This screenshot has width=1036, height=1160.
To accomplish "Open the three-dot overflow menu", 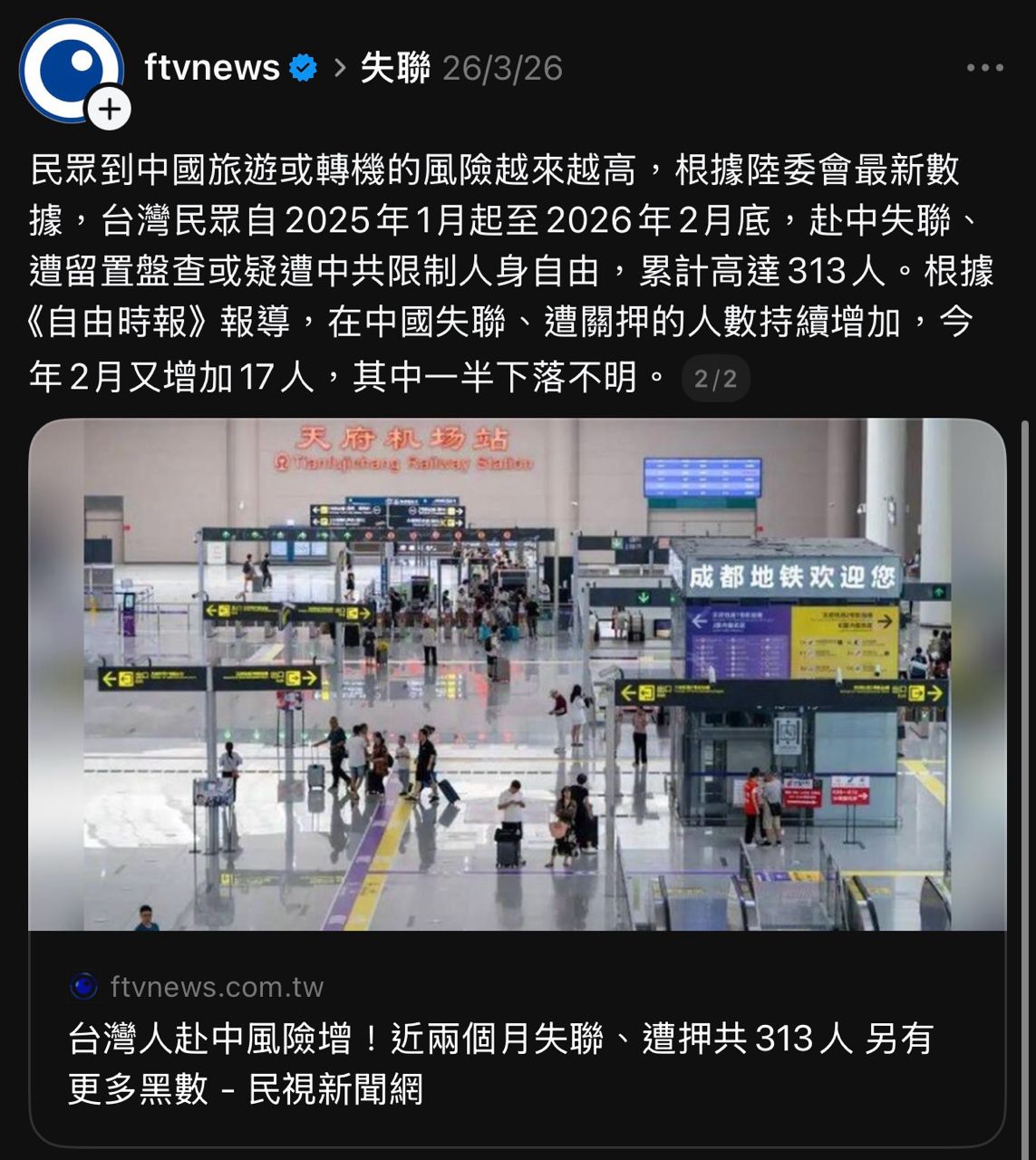I will tap(984, 68).
